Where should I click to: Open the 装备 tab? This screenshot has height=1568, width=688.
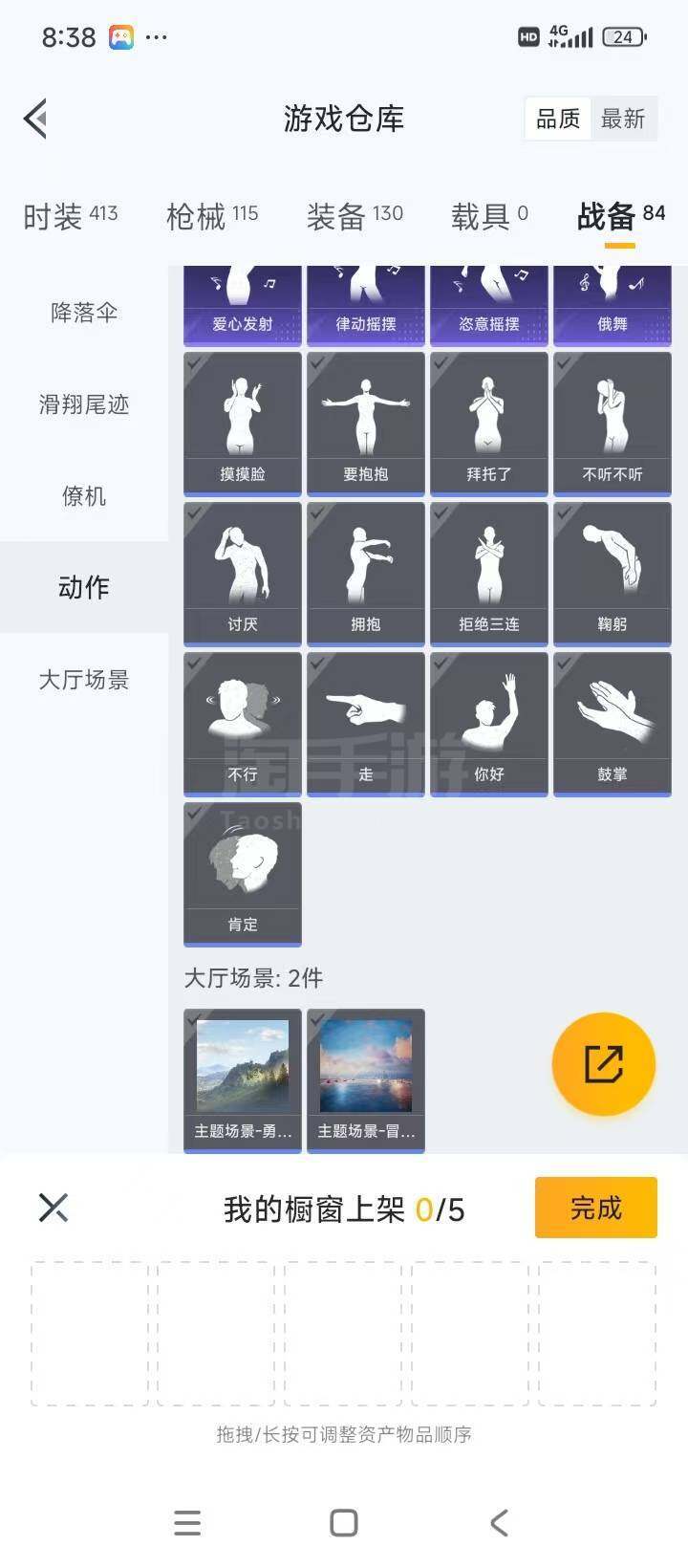pos(355,217)
